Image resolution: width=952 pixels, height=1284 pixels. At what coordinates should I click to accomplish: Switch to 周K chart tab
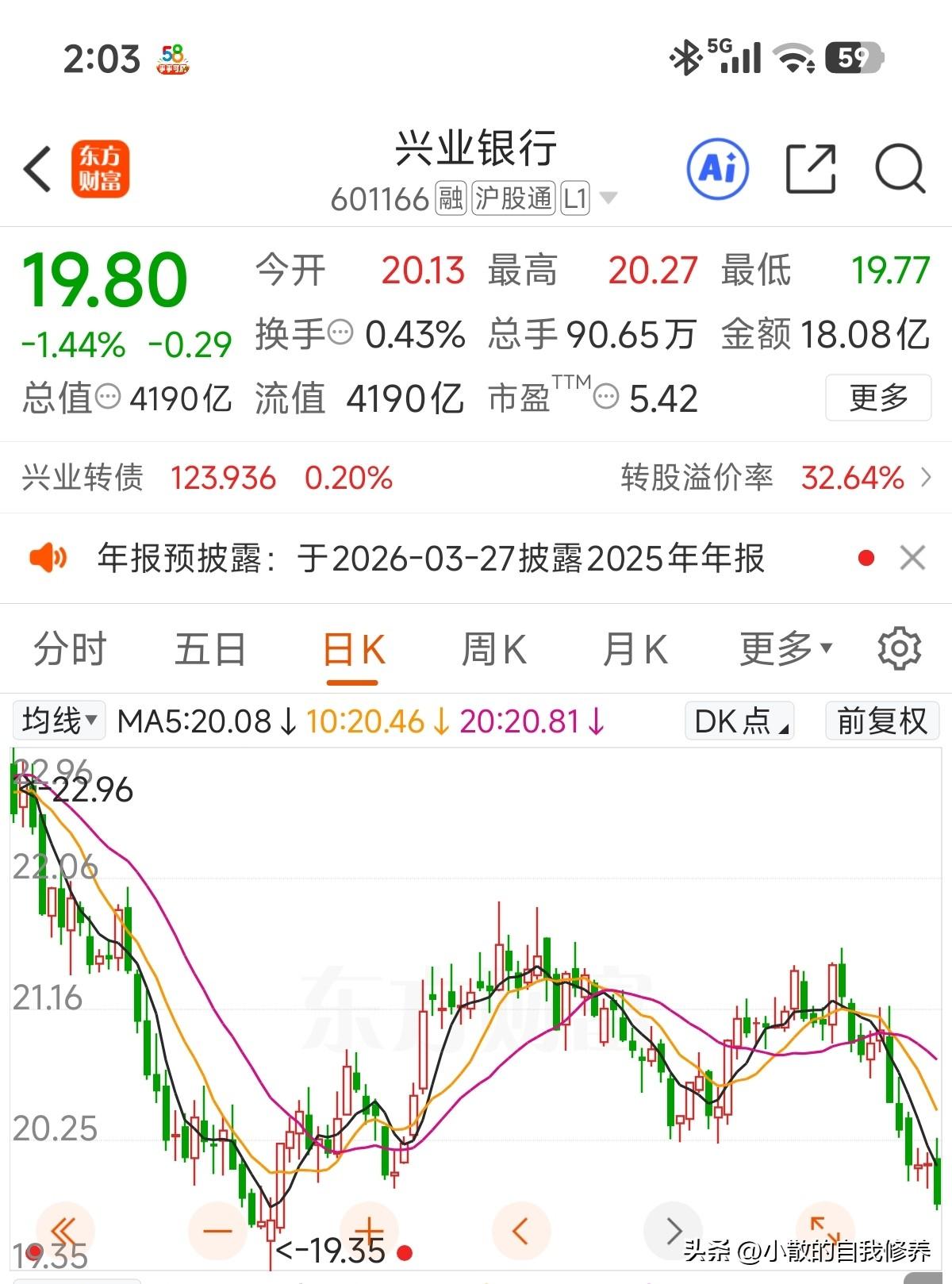coord(493,649)
